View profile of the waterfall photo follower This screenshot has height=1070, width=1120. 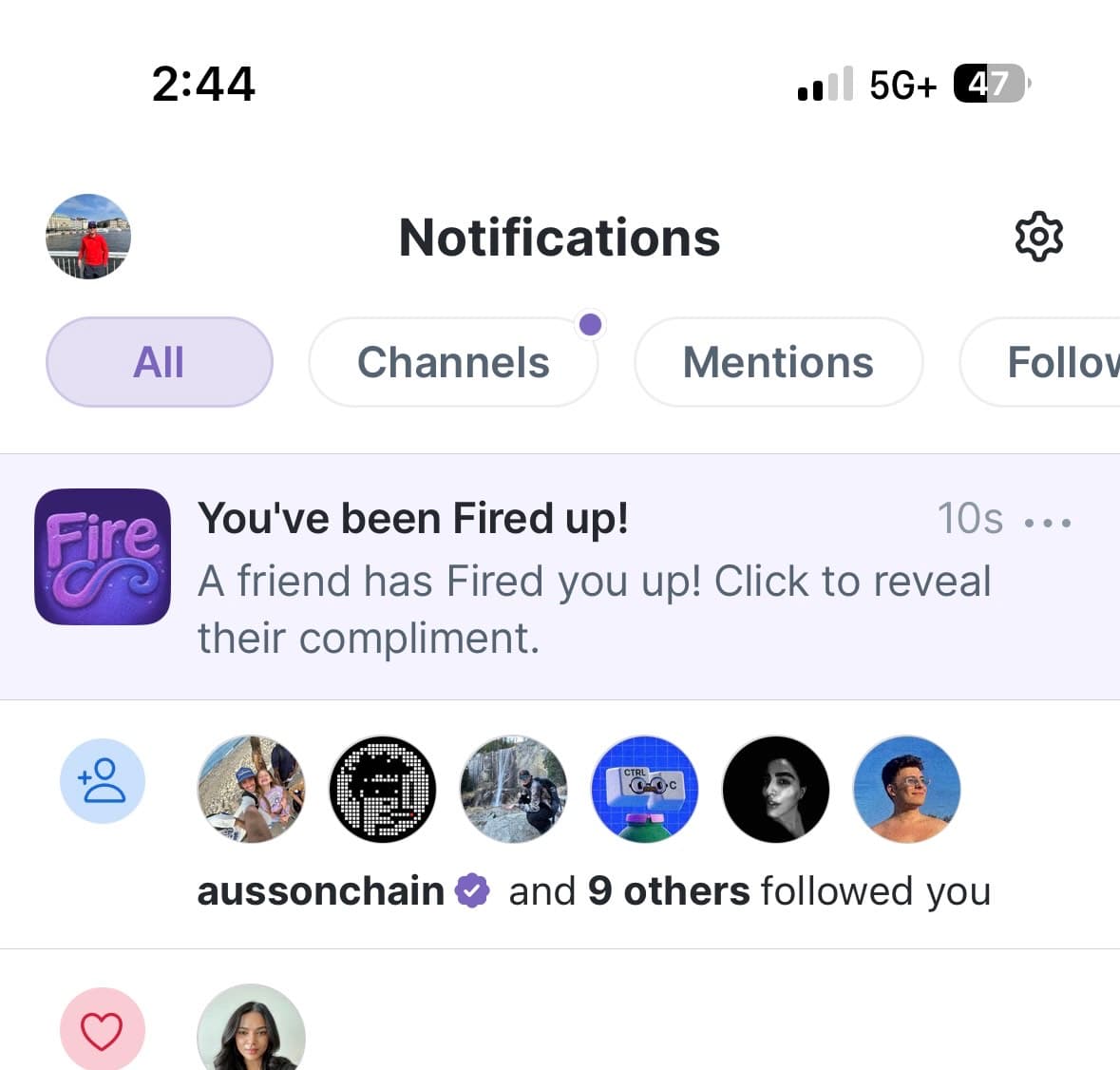514,789
